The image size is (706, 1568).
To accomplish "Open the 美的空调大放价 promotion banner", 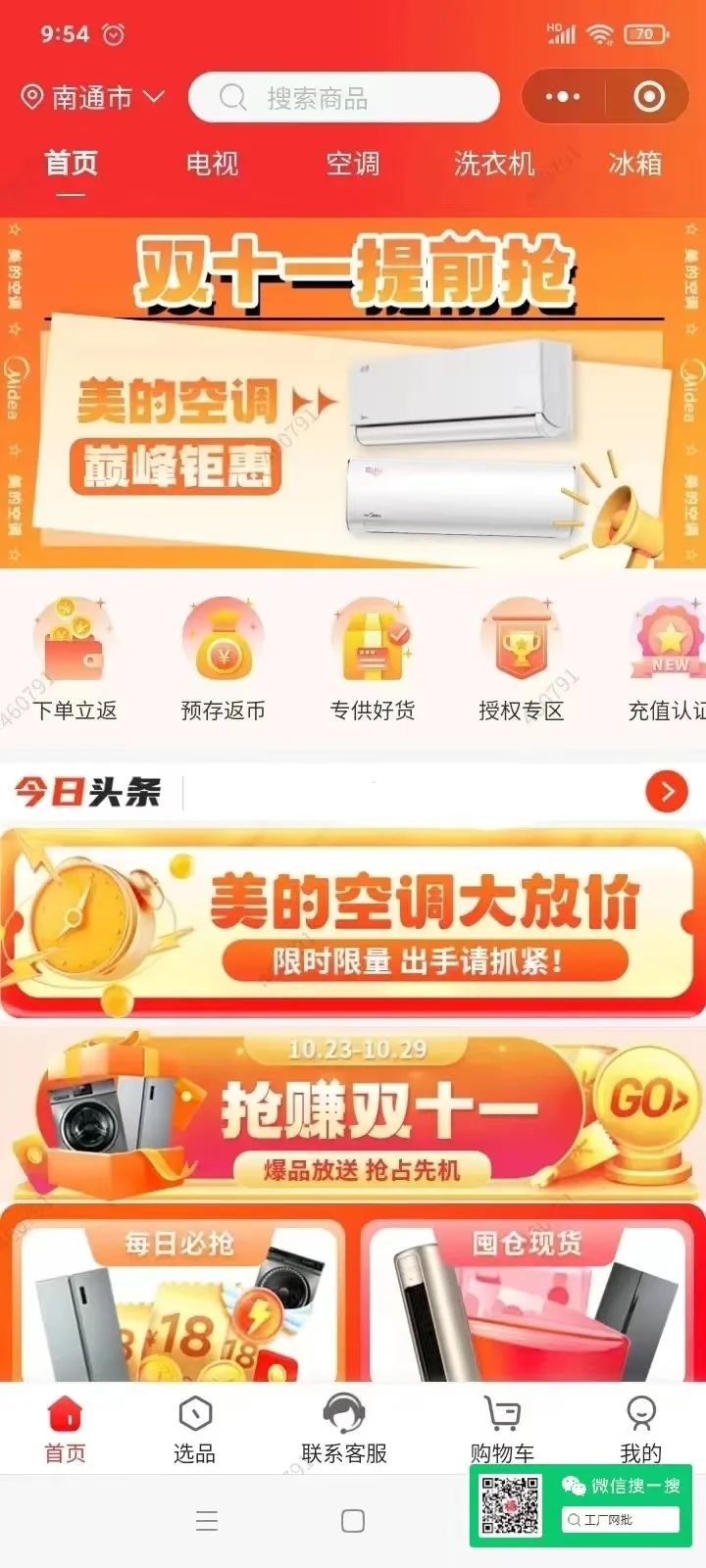I will [x=353, y=923].
